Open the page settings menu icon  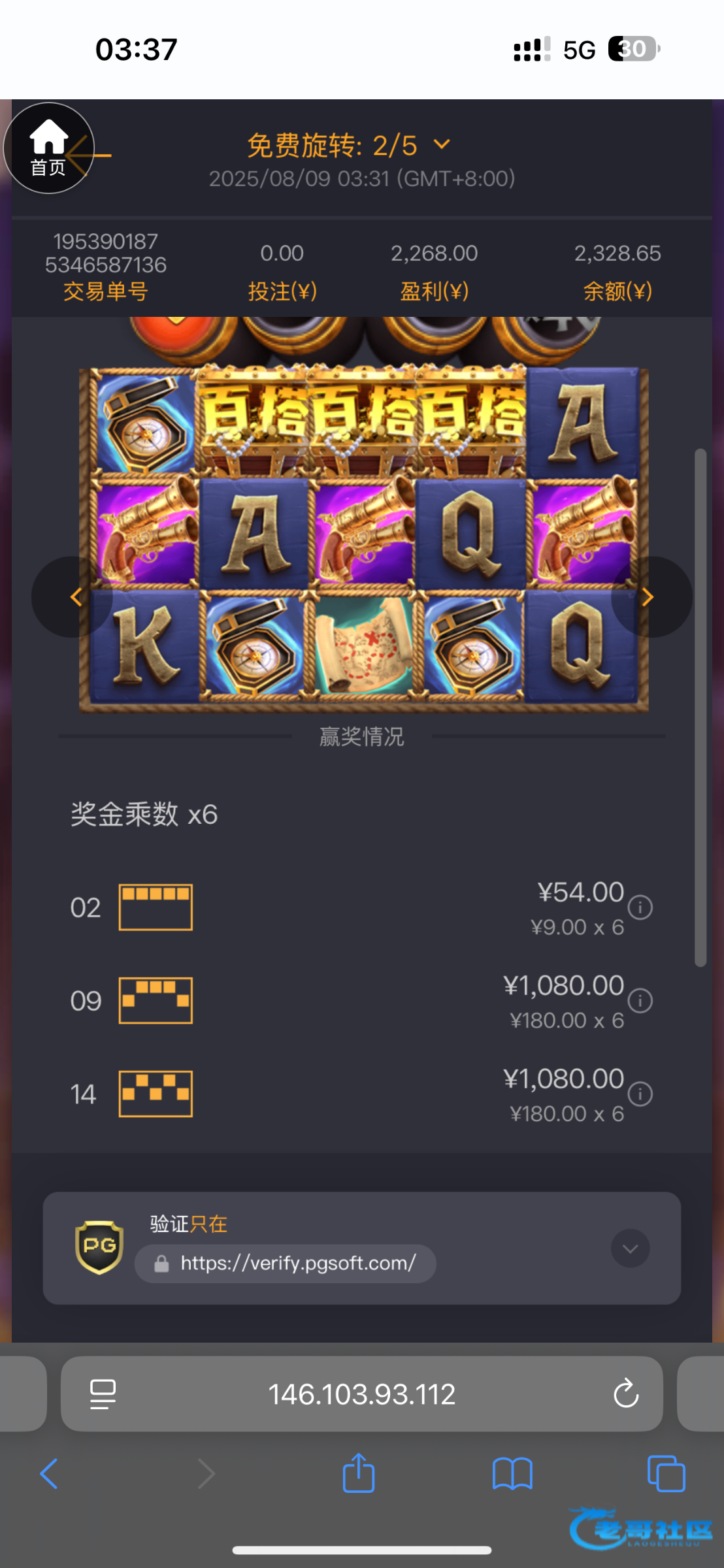point(103,1394)
